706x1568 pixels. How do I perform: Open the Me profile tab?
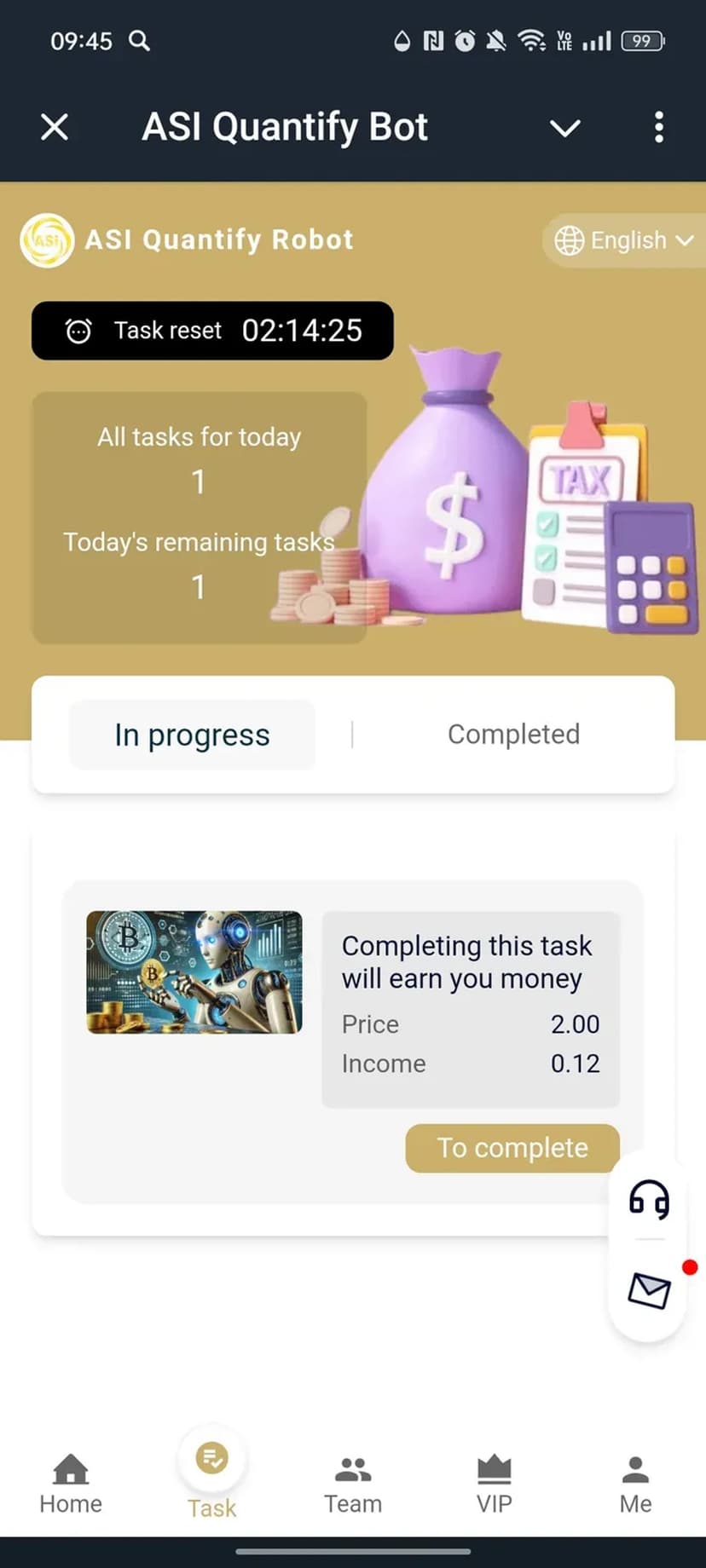(635, 1484)
